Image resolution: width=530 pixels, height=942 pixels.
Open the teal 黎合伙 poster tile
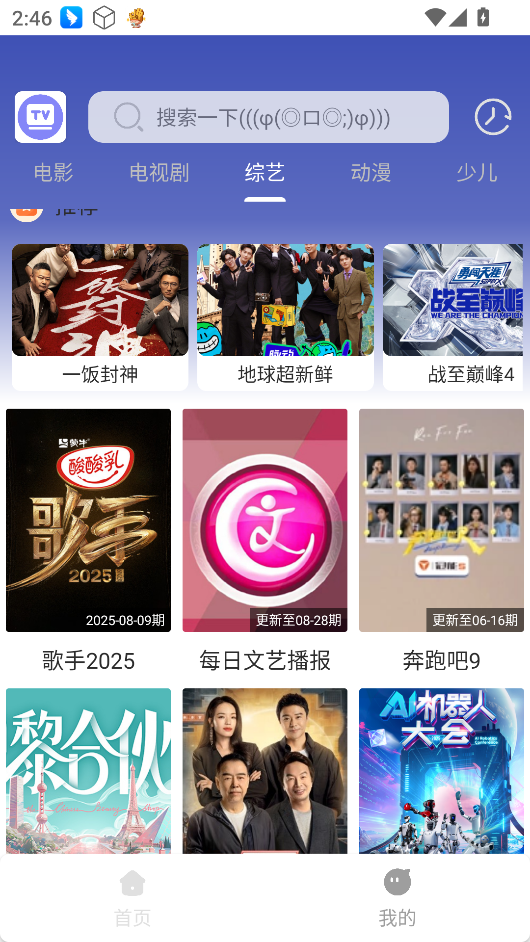point(88,771)
